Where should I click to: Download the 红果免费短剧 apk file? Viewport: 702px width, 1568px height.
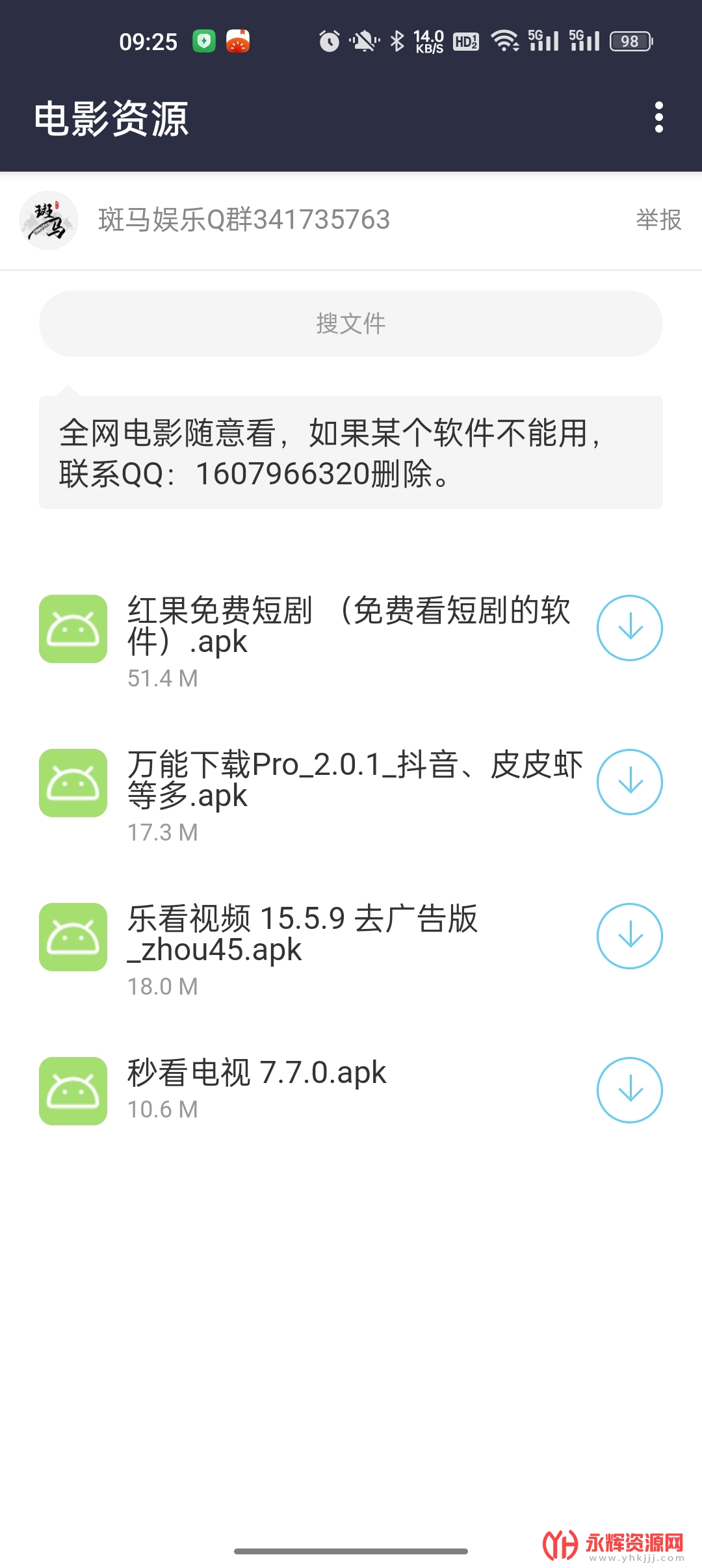(629, 628)
